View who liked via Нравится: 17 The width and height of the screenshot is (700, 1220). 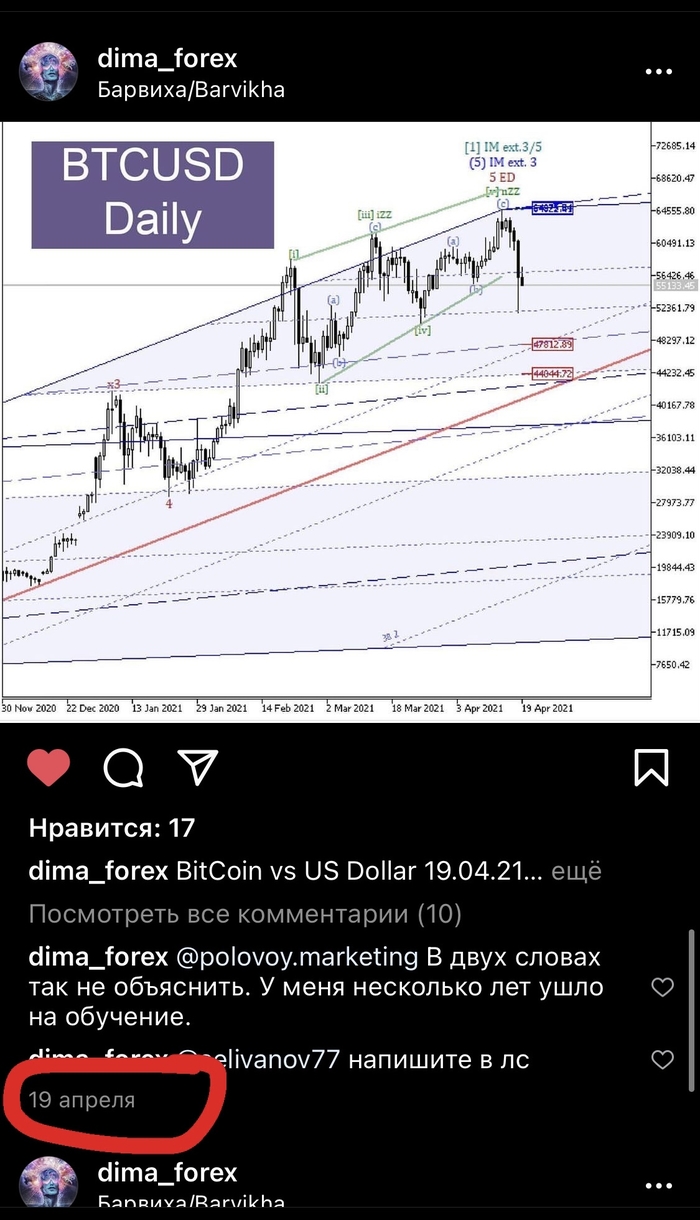pyautogui.click(x=112, y=828)
